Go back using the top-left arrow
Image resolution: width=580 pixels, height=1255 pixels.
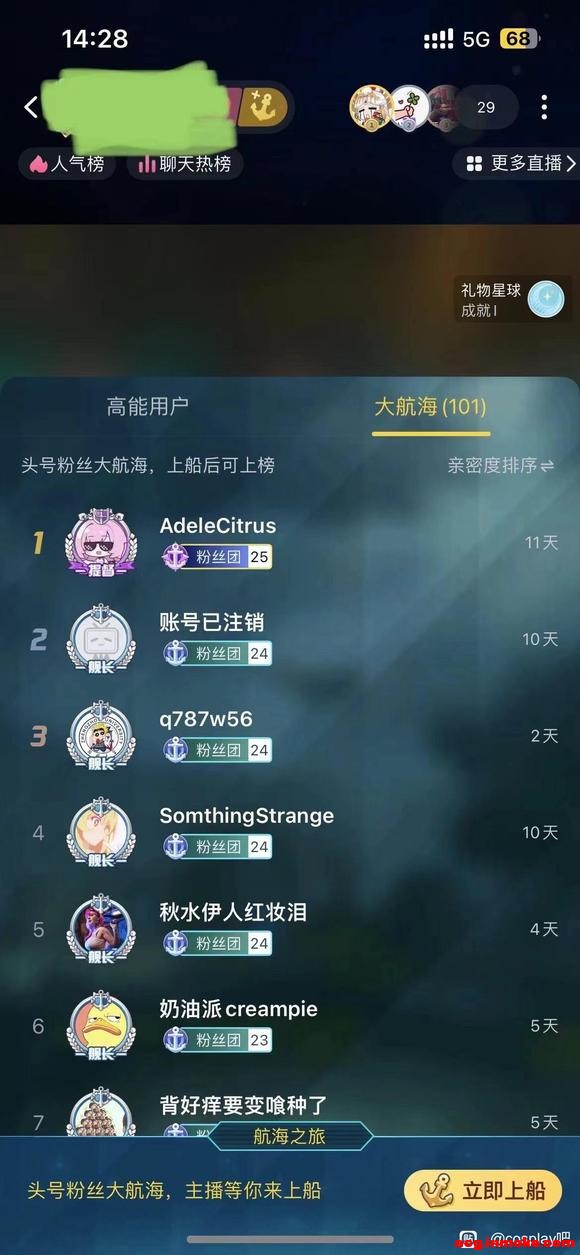[31, 107]
